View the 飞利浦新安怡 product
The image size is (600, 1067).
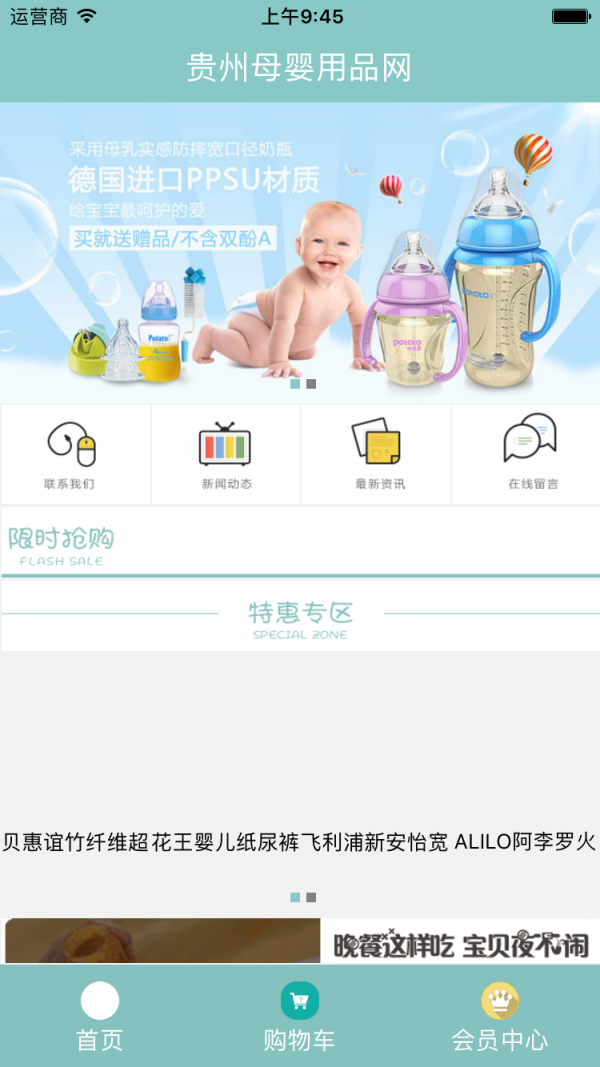click(x=376, y=842)
